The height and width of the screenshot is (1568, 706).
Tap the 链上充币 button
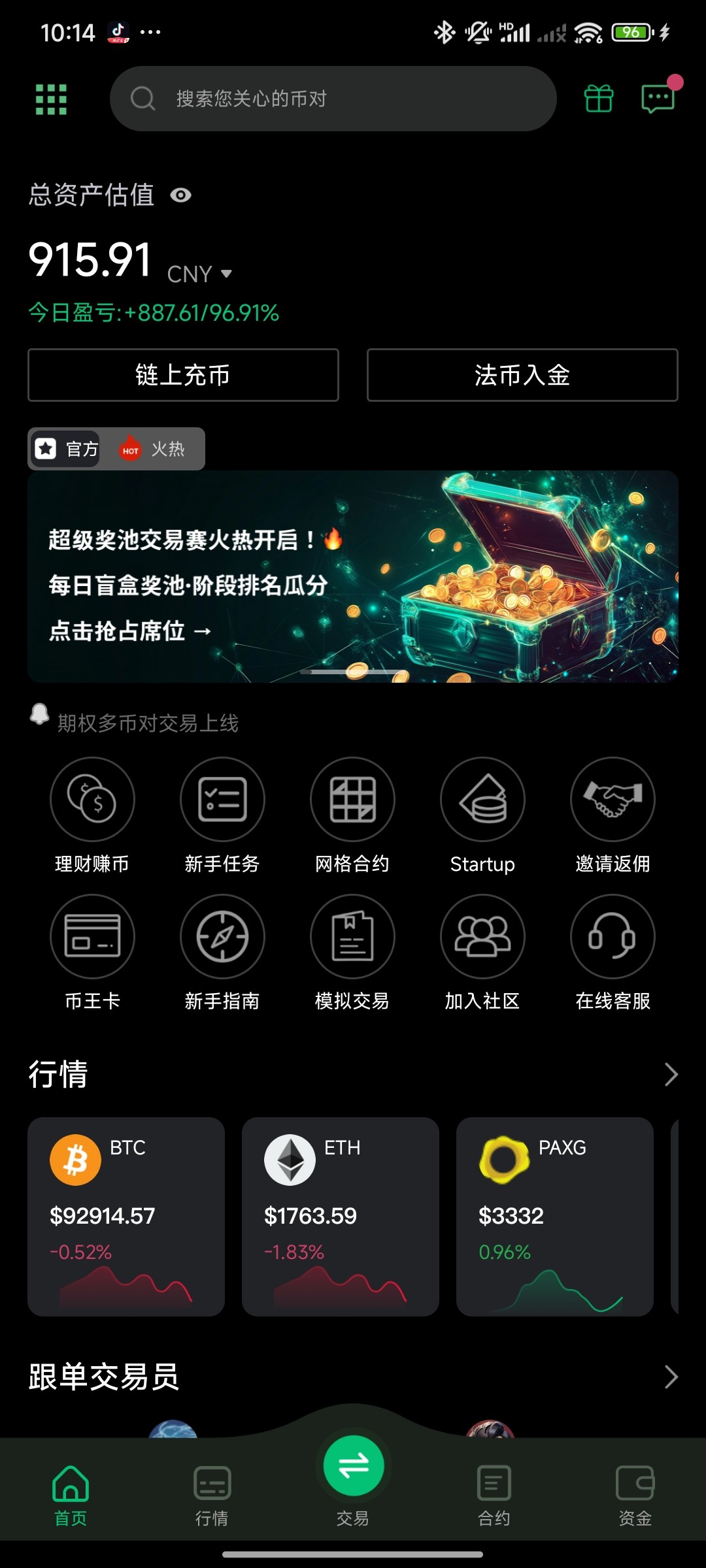tap(183, 375)
